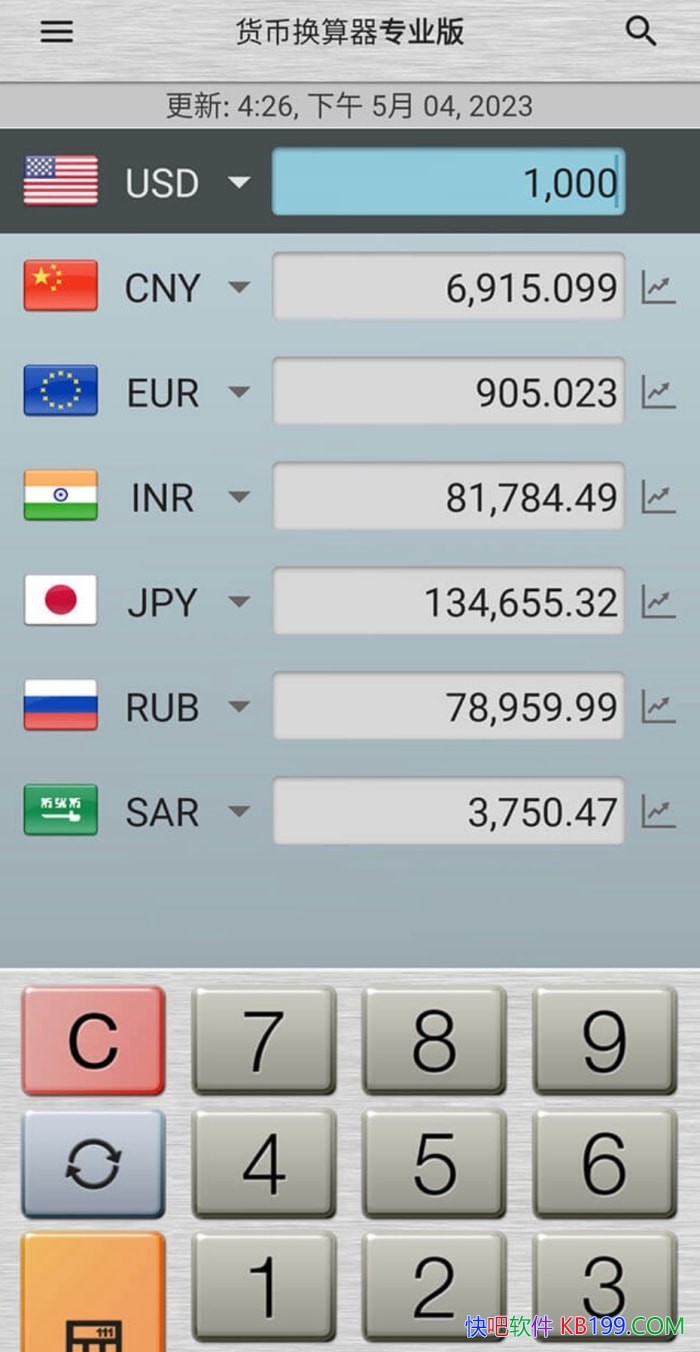Screen dimensions: 700x1352
Task: Enter digit 1 on the keypad
Action: coord(264,1287)
